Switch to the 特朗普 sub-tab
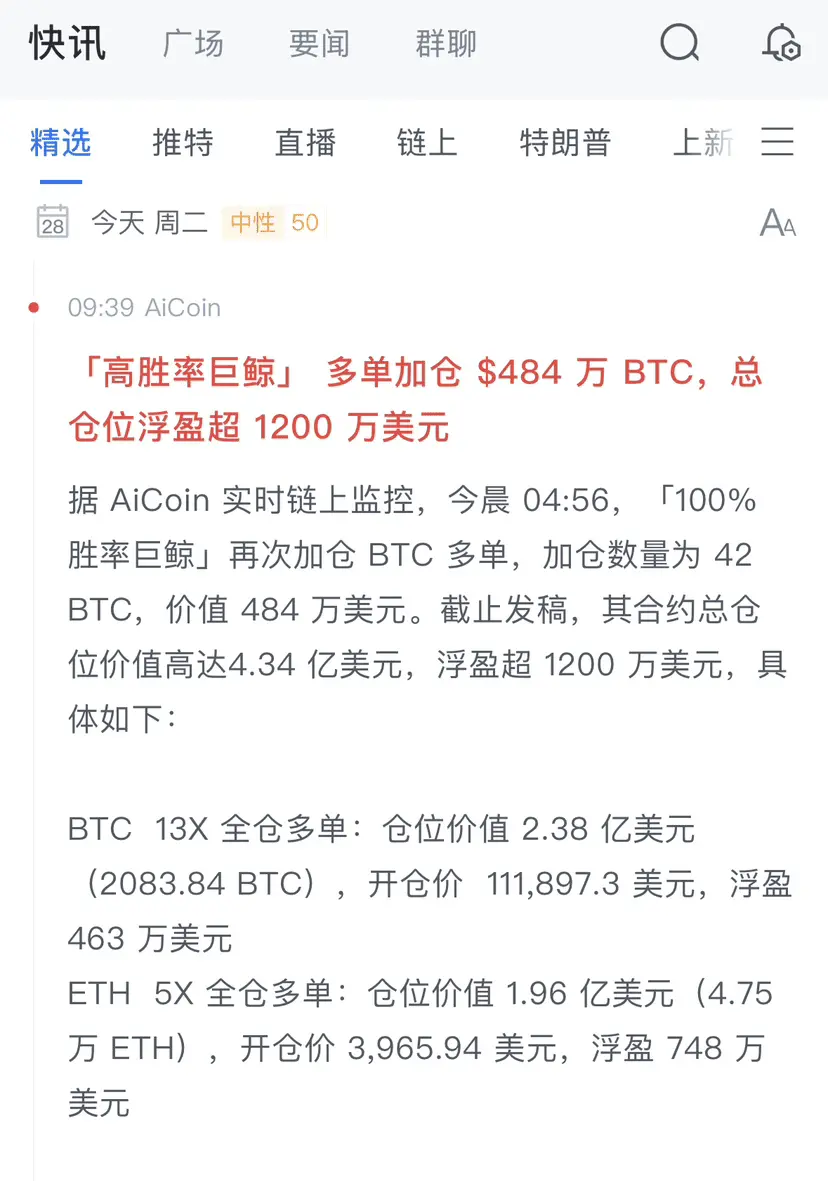The image size is (828, 1181). (565, 142)
